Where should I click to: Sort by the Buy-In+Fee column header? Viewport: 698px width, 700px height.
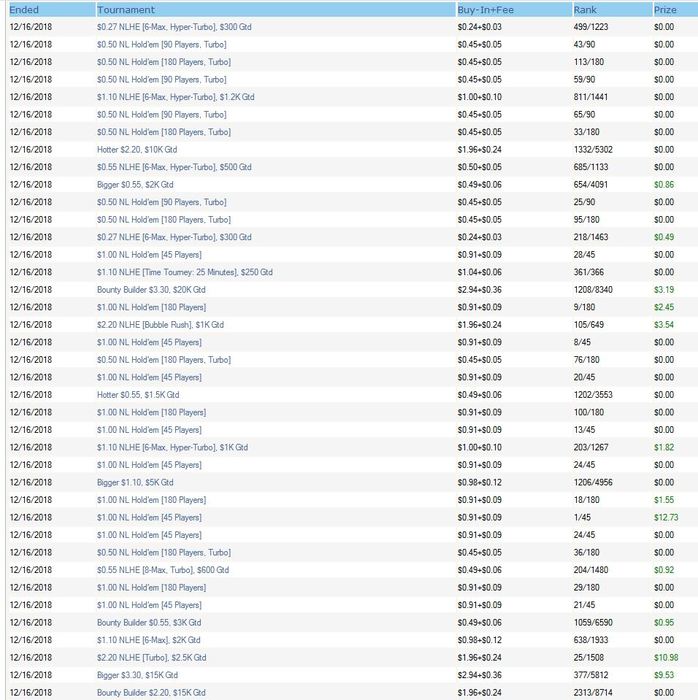click(482, 9)
